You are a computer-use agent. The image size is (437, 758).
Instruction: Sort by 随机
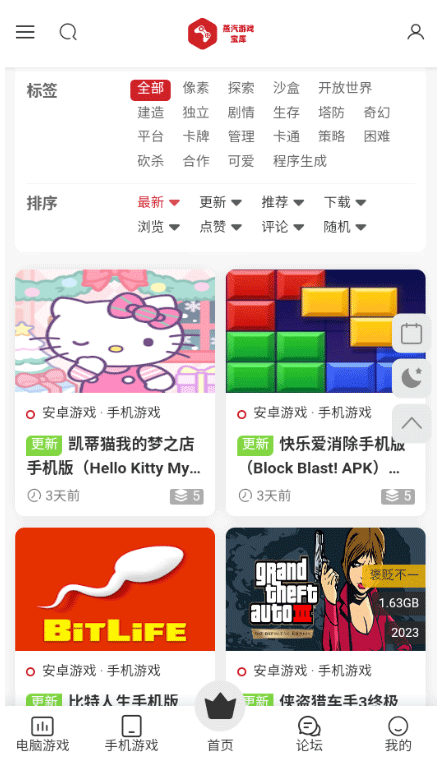click(345, 226)
